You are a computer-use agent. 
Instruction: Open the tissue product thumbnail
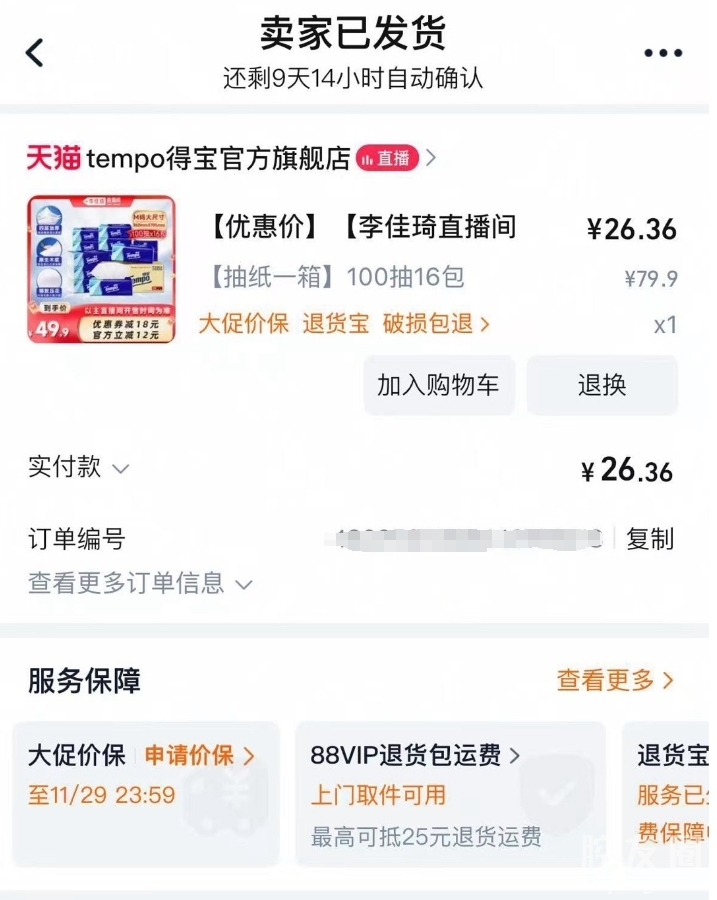pyautogui.click(x=101, y=269)
